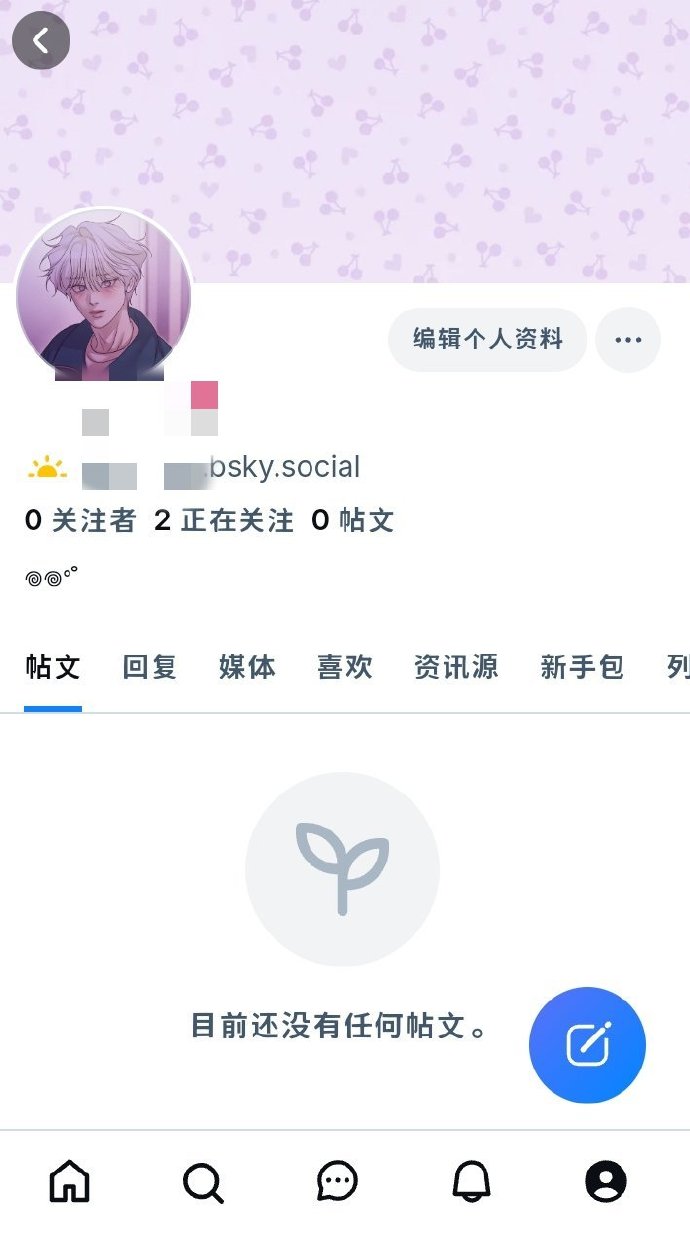This screenshot has height=1242, width=690.
Task: Select the 帖文 tab
Action: click(x=53, y=667)
